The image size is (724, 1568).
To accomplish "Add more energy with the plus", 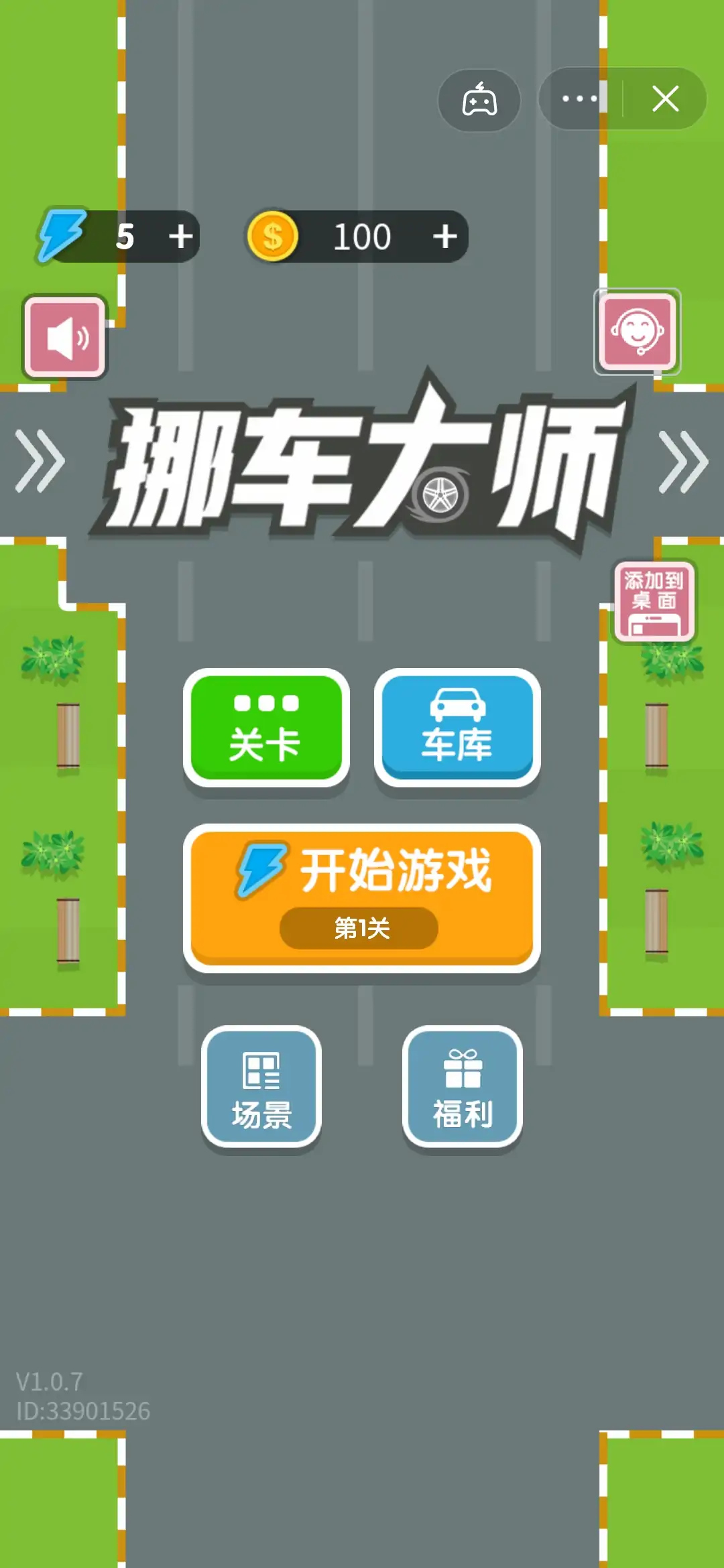I will click(180, 237).
